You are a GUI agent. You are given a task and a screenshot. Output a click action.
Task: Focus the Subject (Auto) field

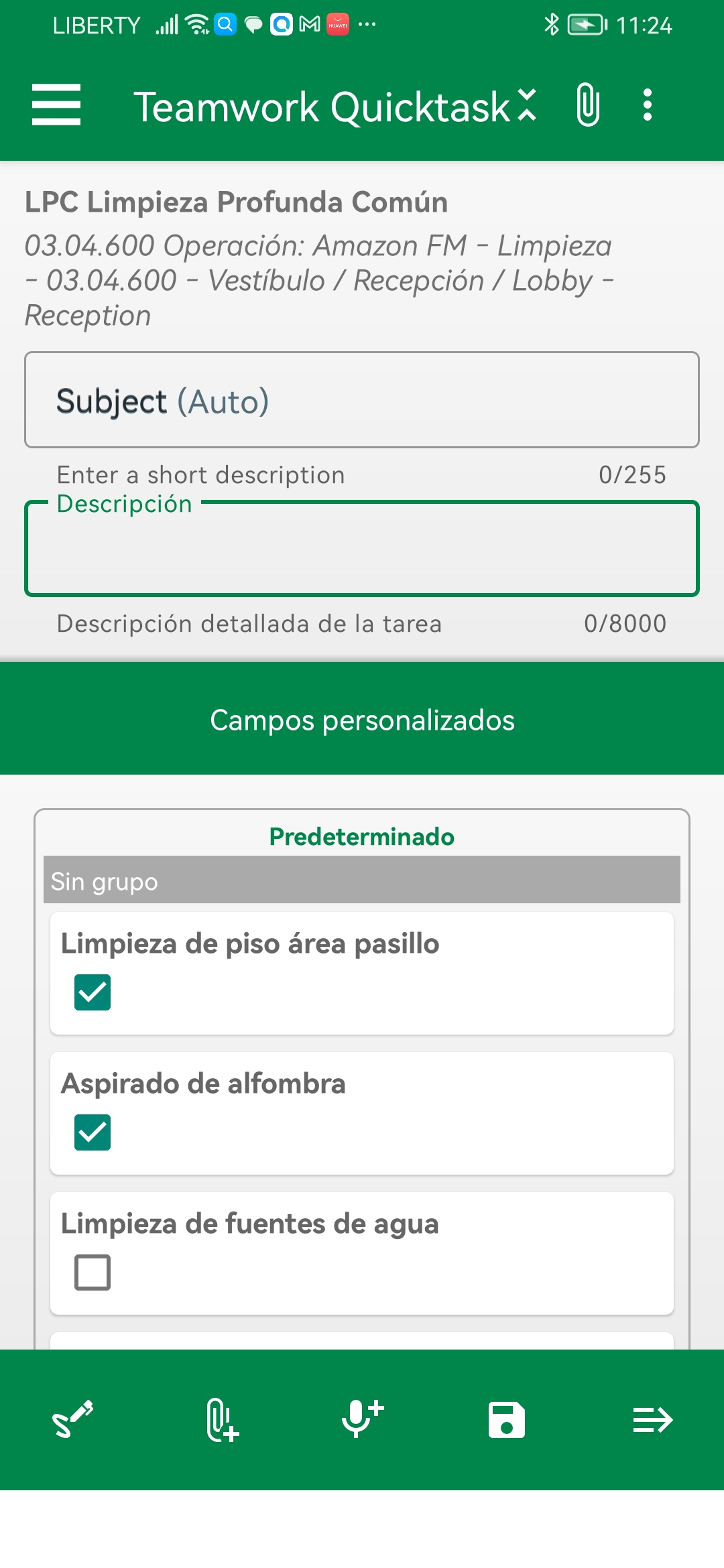[x=362, y=400]
